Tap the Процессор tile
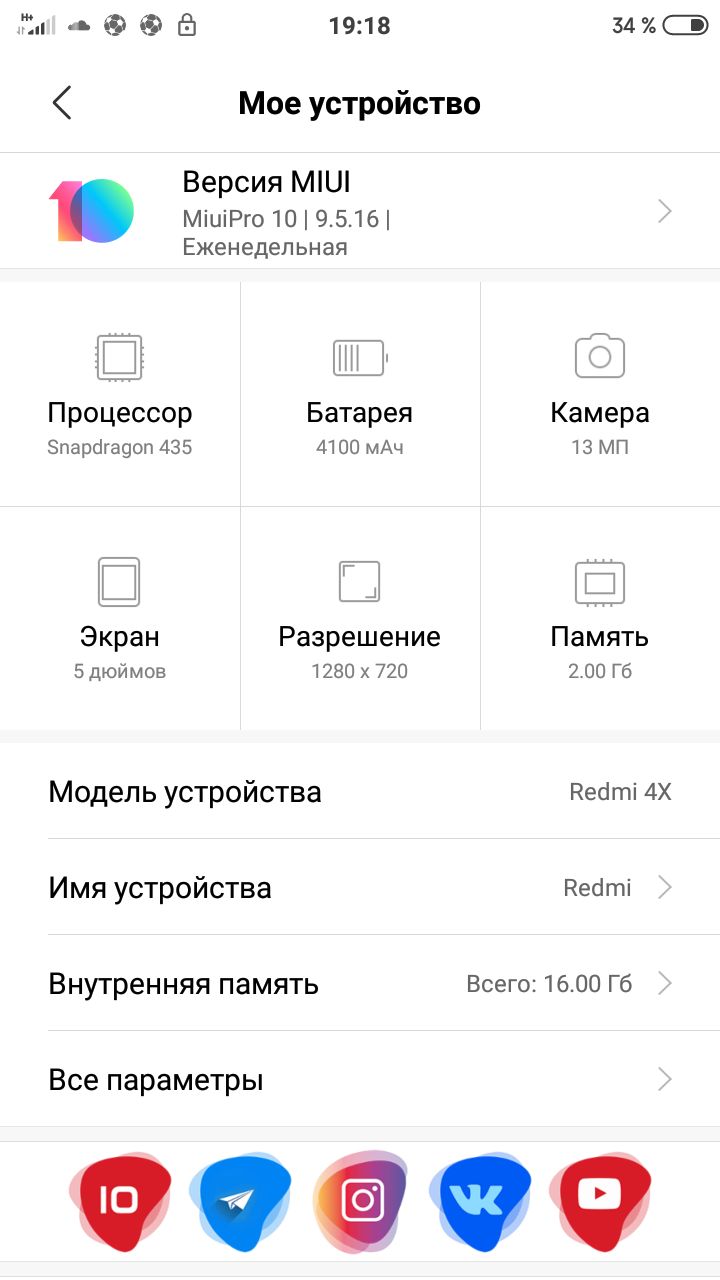The height and width of the screenshot is (1280, 720). [120, 394]
